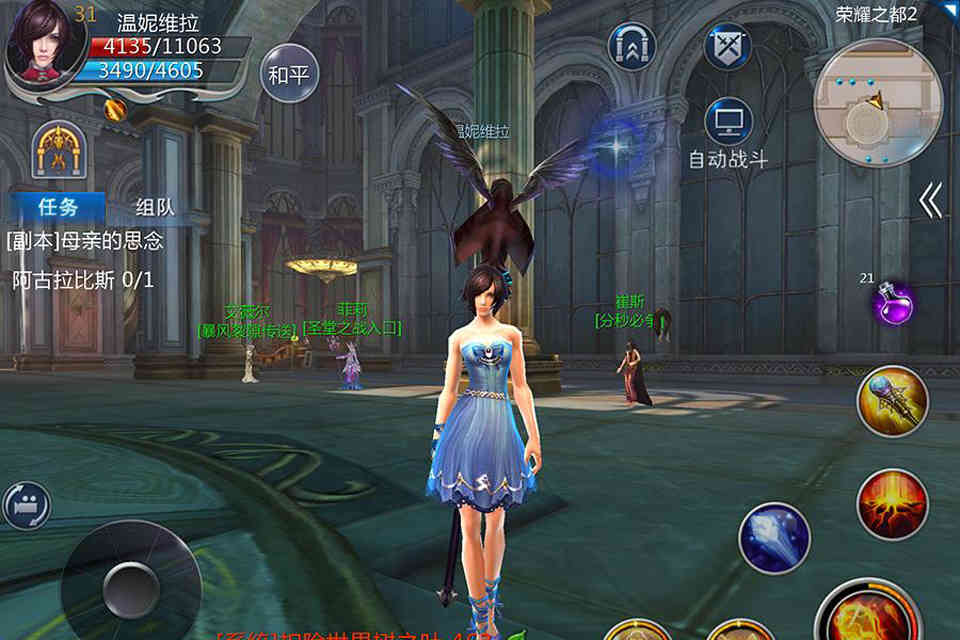The width and height of the screenshot is (960, 640).
Task: Expand the side menu double arrow
Action: 930,201
